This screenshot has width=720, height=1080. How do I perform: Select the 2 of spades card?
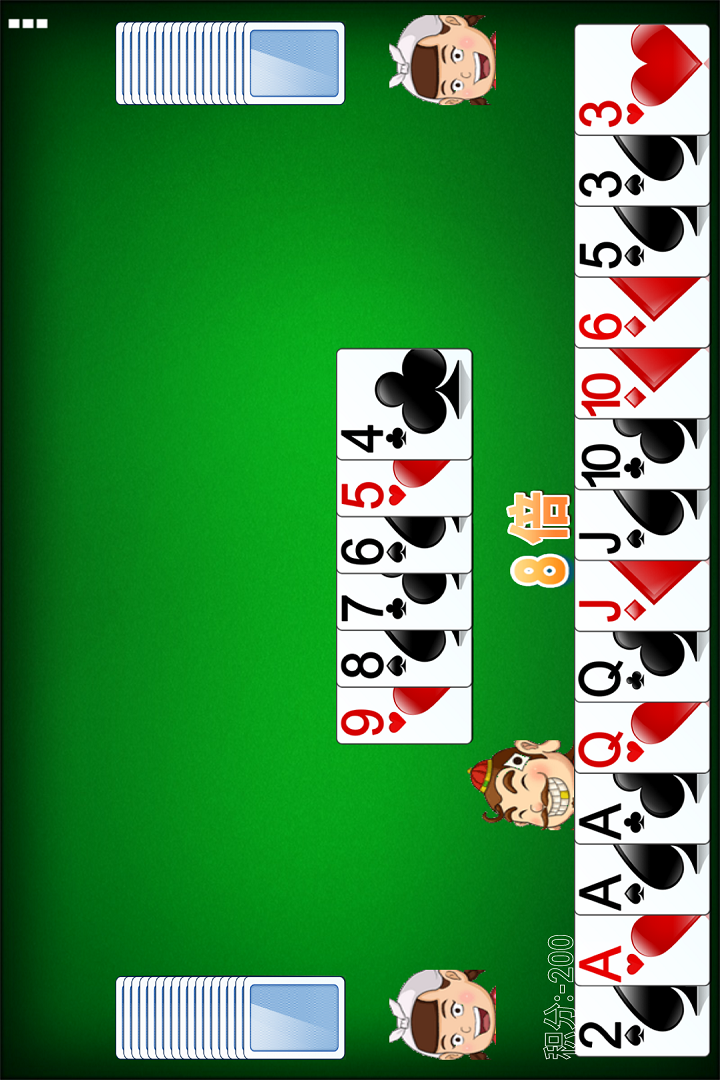point(642,1022)
